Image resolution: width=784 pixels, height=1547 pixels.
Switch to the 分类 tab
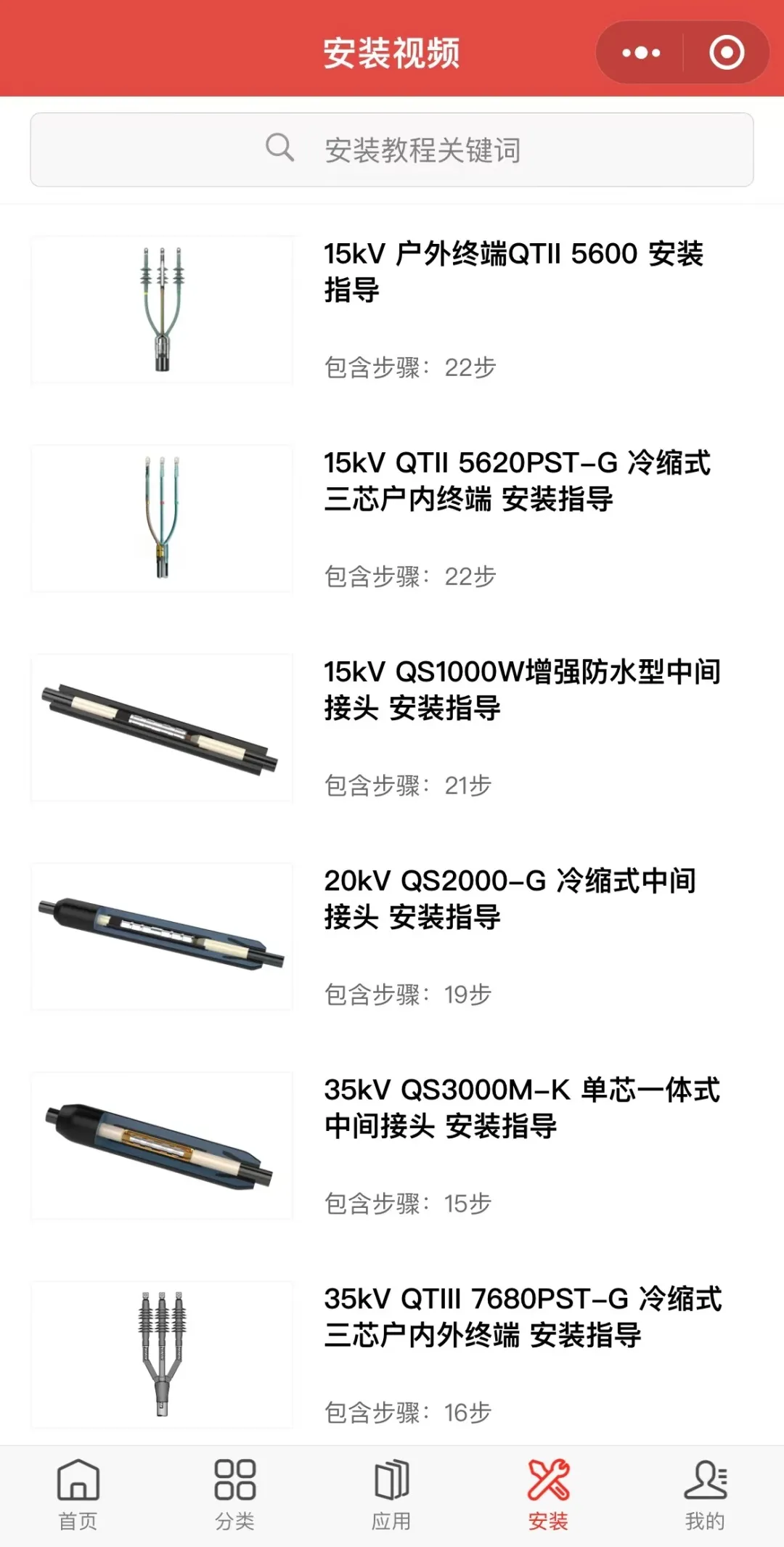(235, 1495)
